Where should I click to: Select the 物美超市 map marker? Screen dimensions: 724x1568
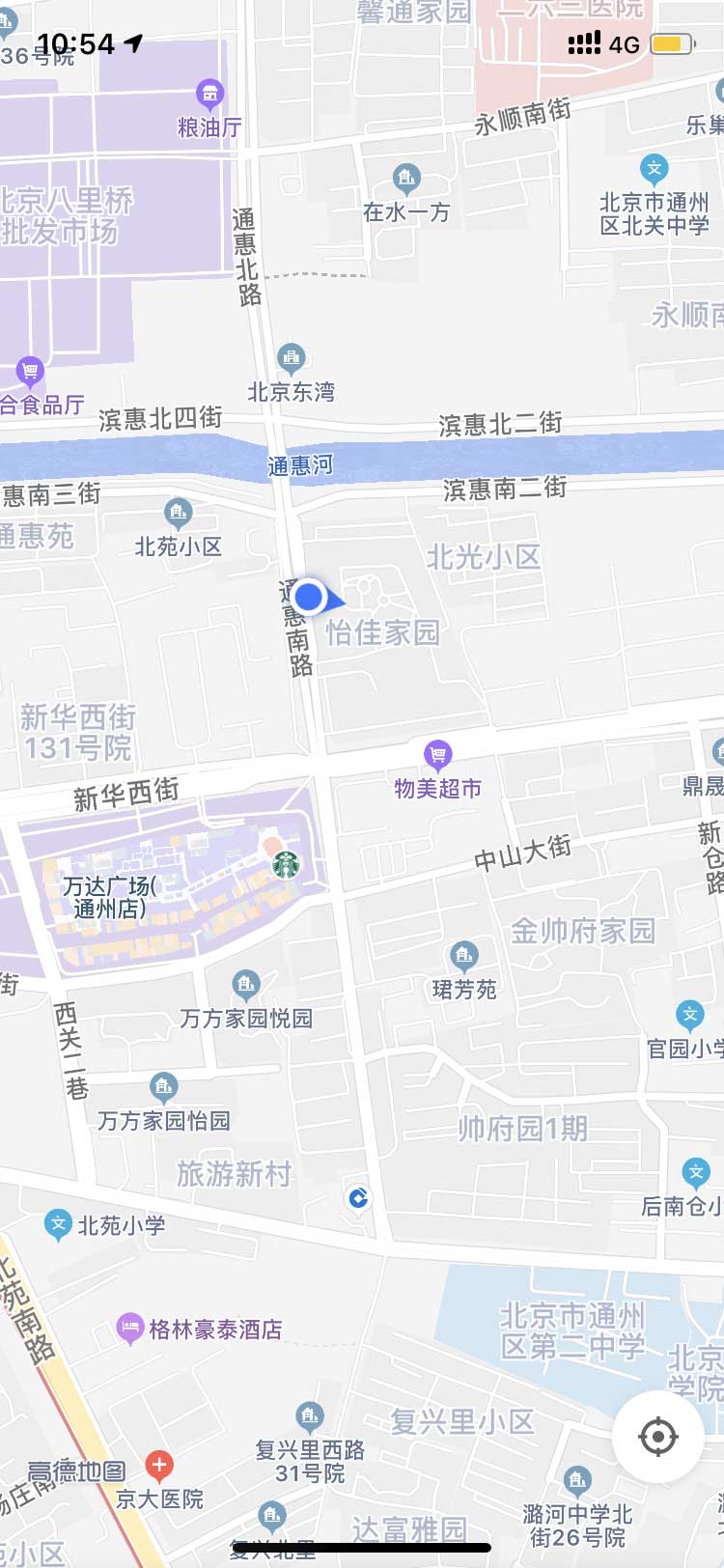[438, 754]
